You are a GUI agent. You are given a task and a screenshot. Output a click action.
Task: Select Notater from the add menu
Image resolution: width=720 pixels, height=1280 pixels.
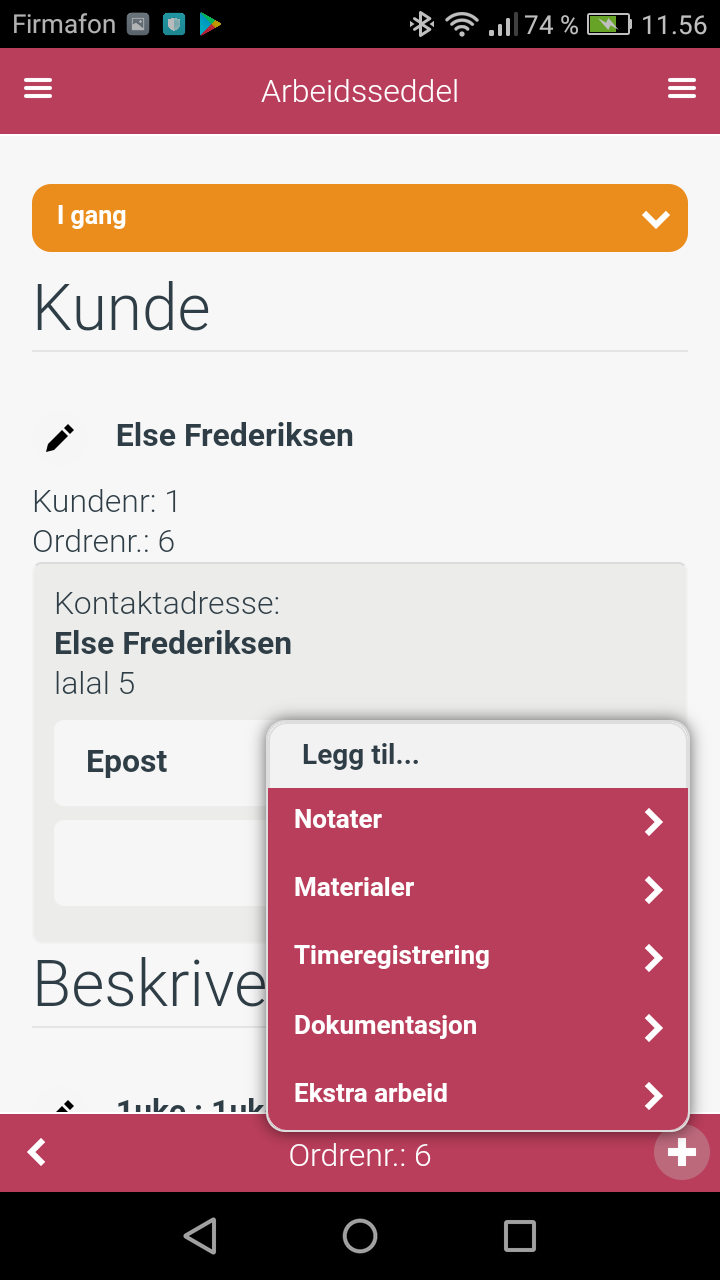478,821
